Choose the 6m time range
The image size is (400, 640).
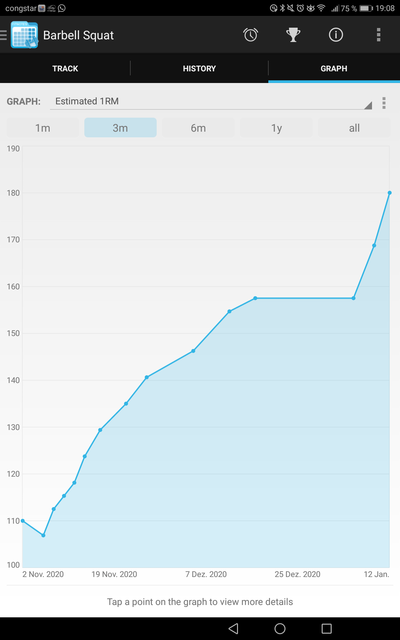(198, 128)
